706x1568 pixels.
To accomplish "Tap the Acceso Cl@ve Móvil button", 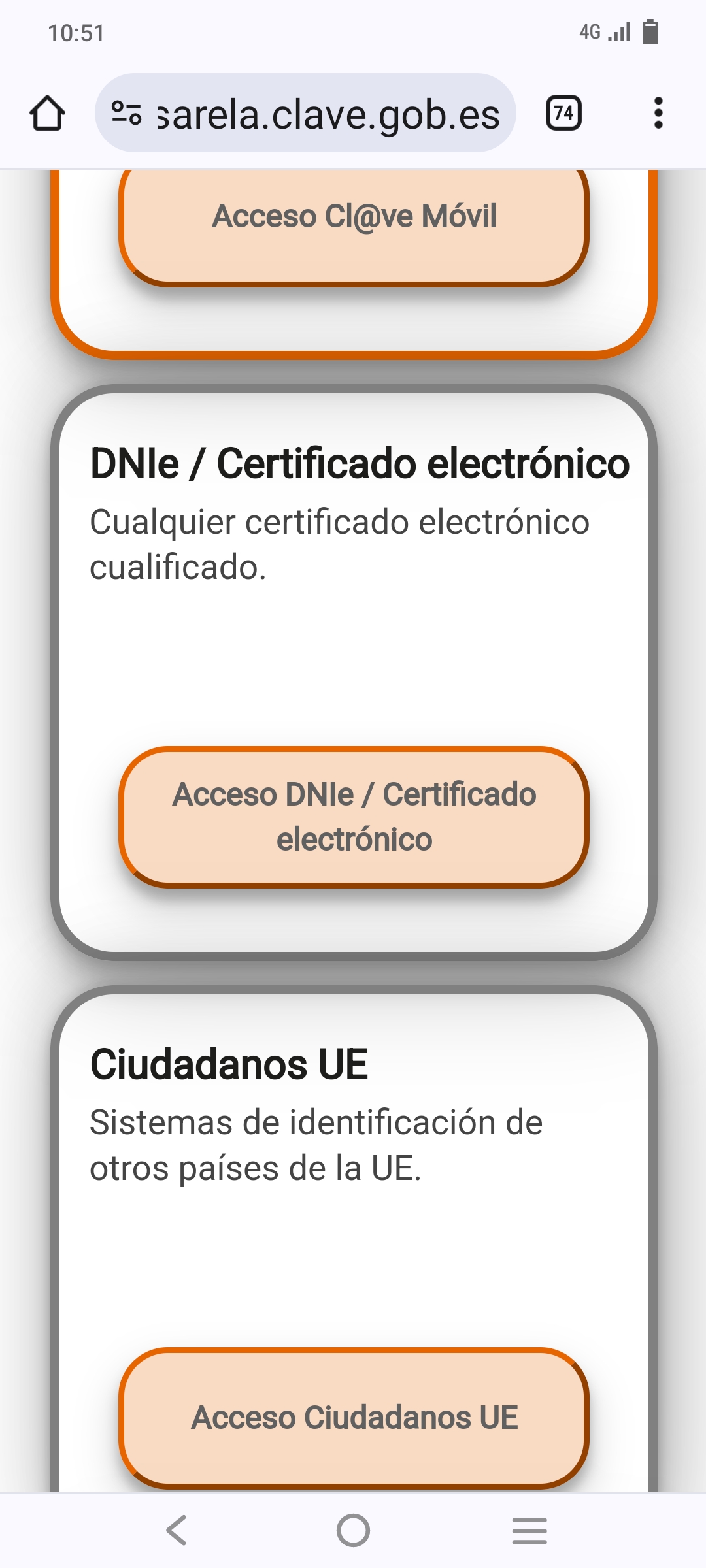I will click(354, 217).
